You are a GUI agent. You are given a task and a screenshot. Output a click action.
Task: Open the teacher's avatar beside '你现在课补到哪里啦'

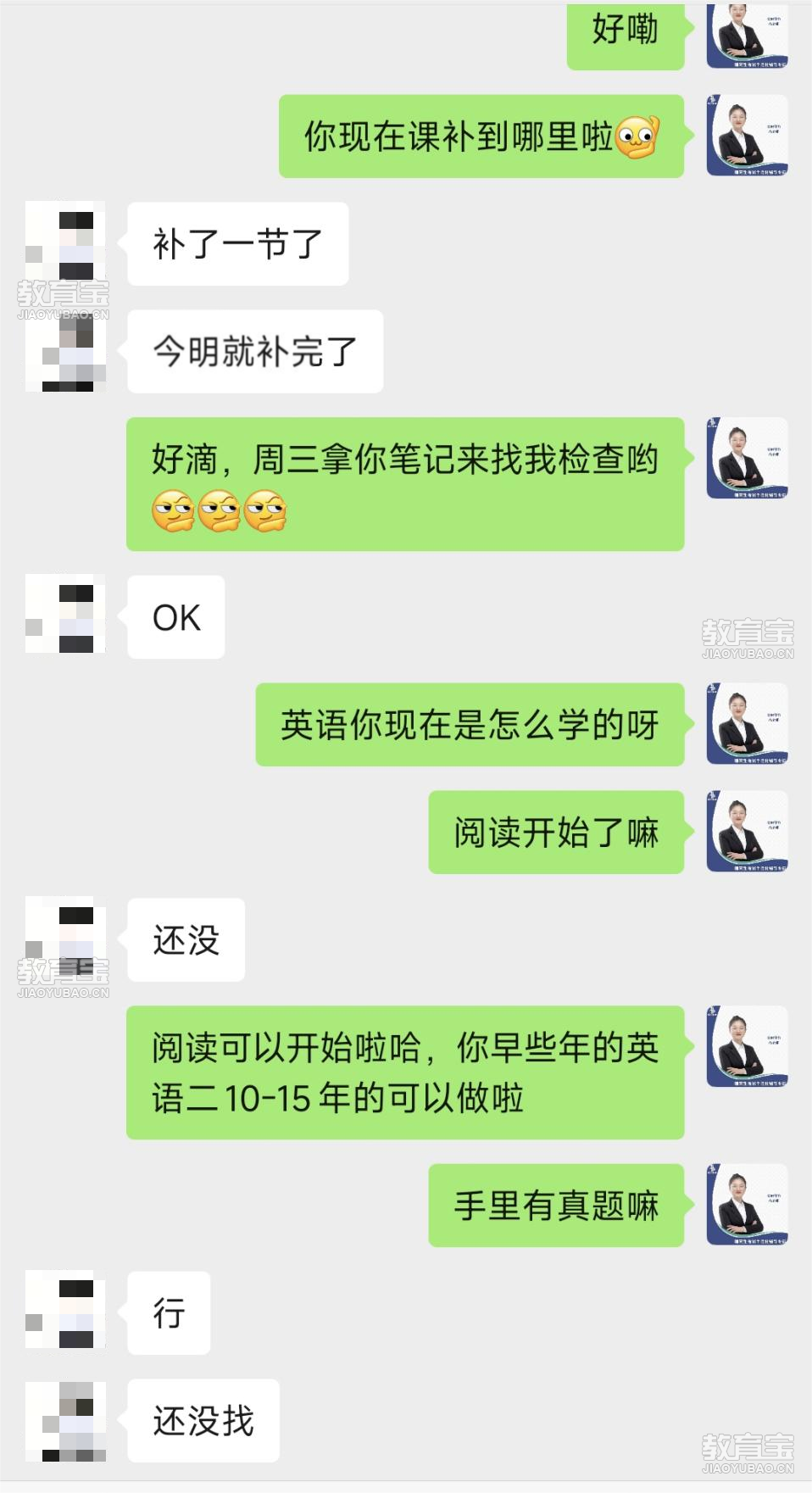747,136
